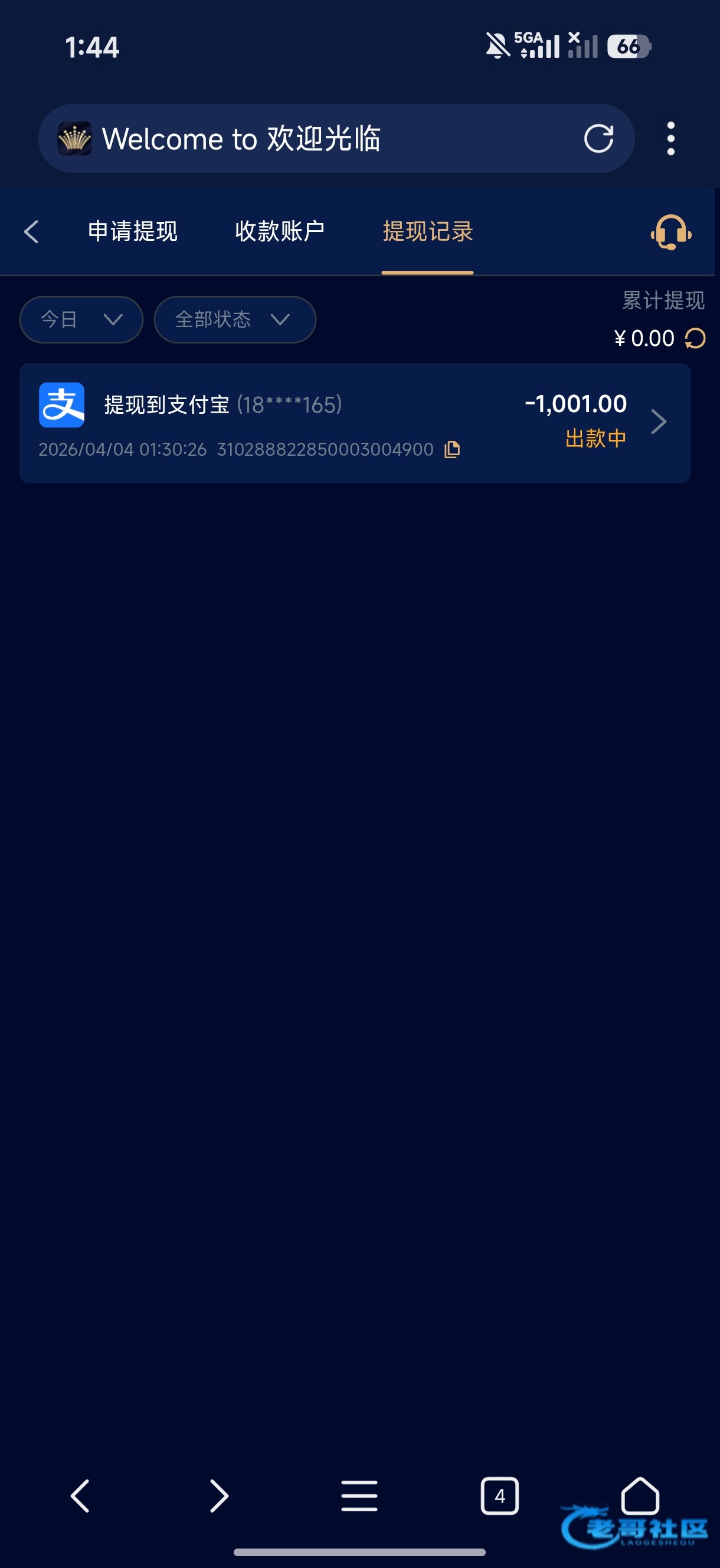This screenshot has width=720, height=1568.
Task: Switch to the 收款账户 tab
Action: 280,232
